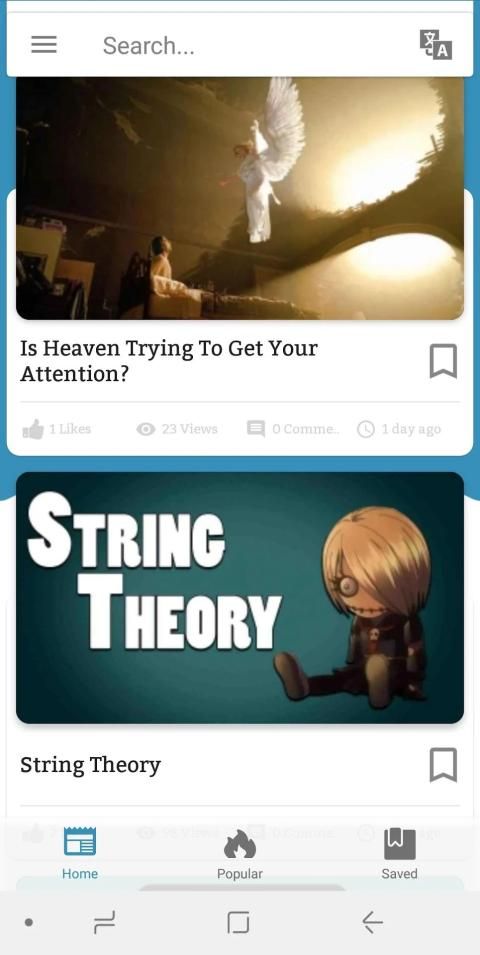
Task: Bookmark the Heaven attention article
Action: click(443, 361)
